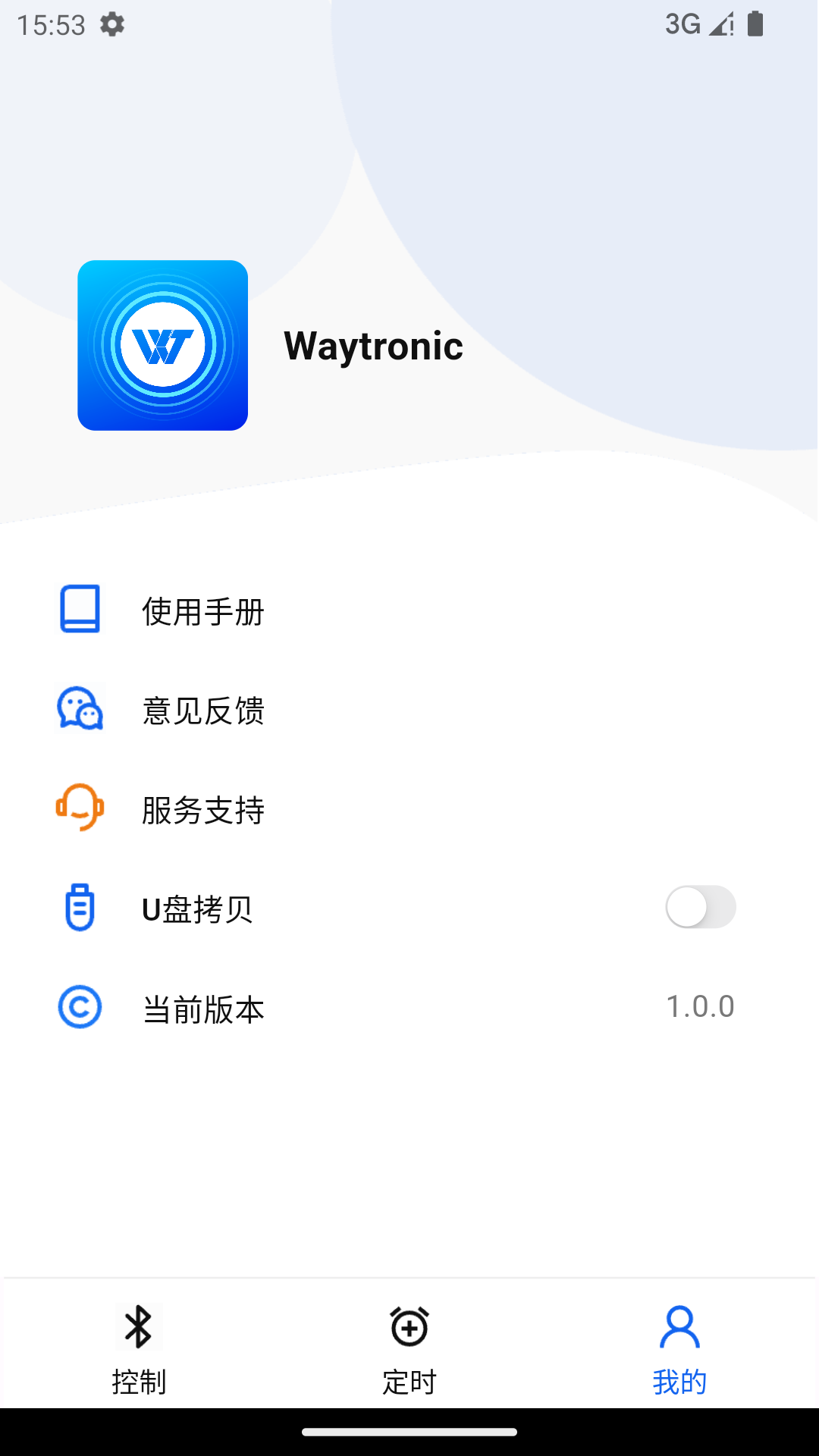Open the 使用手册 book icon
Viewport: 819px width, 1456px height.
(80, 609)
